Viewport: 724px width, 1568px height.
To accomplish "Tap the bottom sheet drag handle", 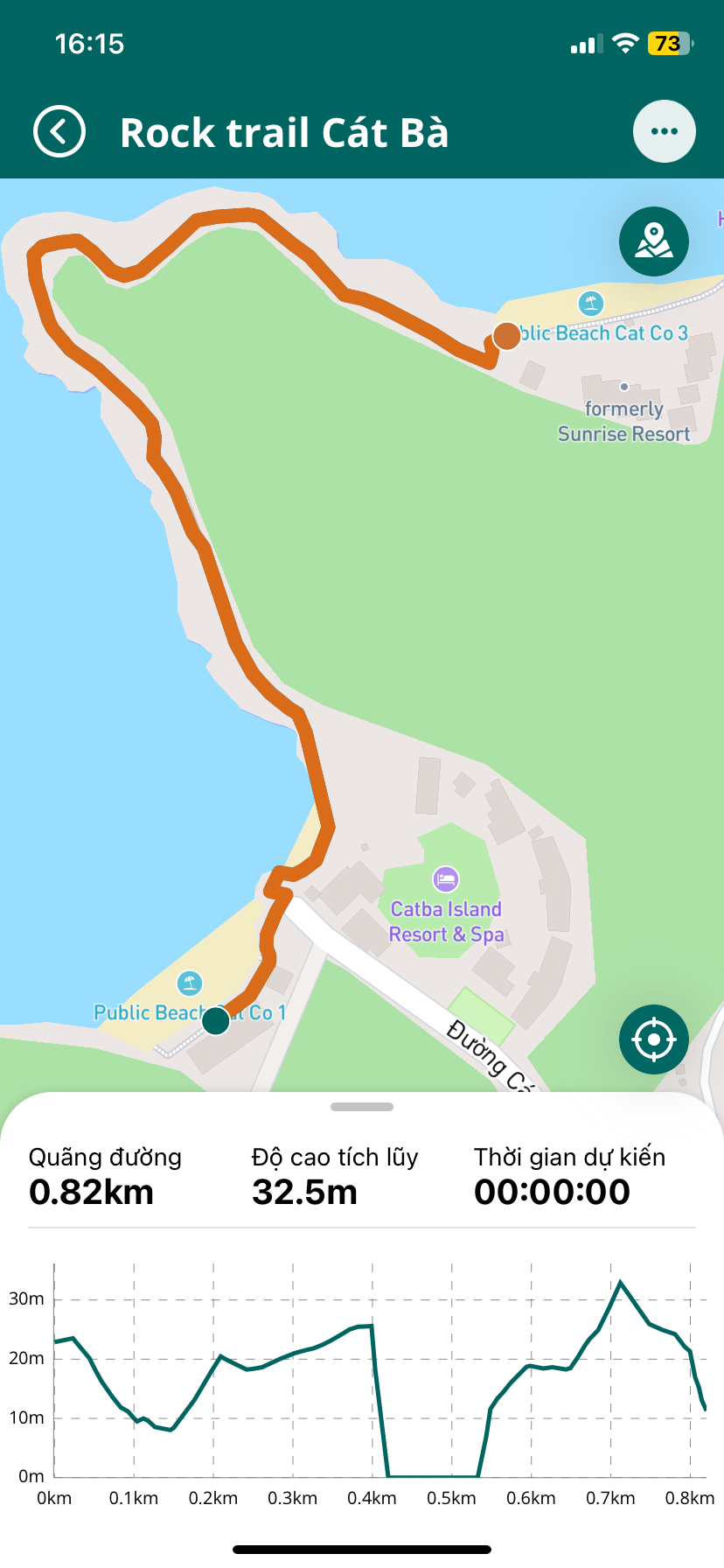I will point(362,1107).
